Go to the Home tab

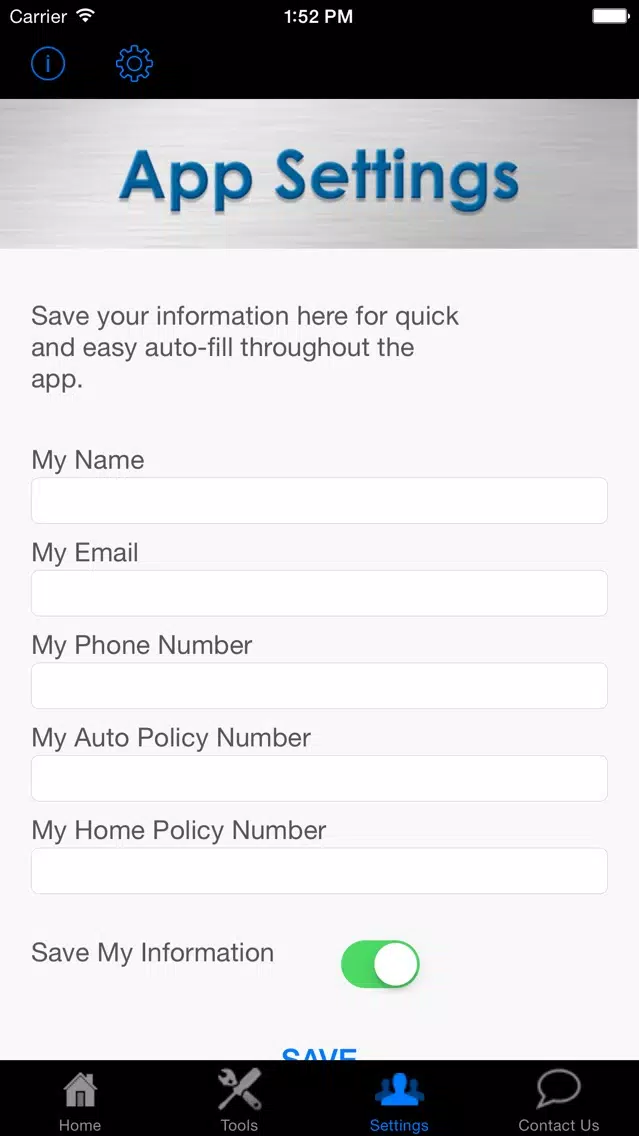point(80,1099)
